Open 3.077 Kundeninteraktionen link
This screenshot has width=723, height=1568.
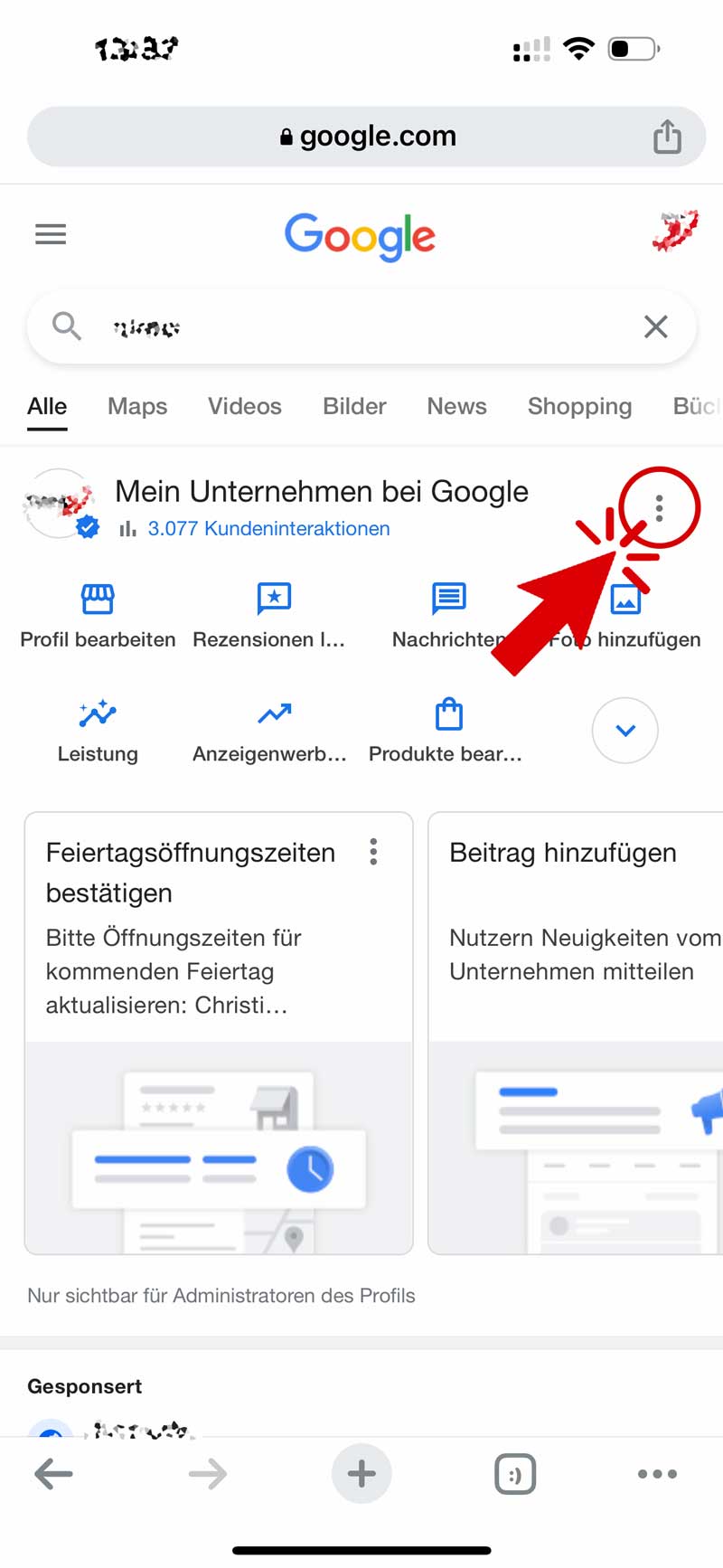click(x=268, y=529)
